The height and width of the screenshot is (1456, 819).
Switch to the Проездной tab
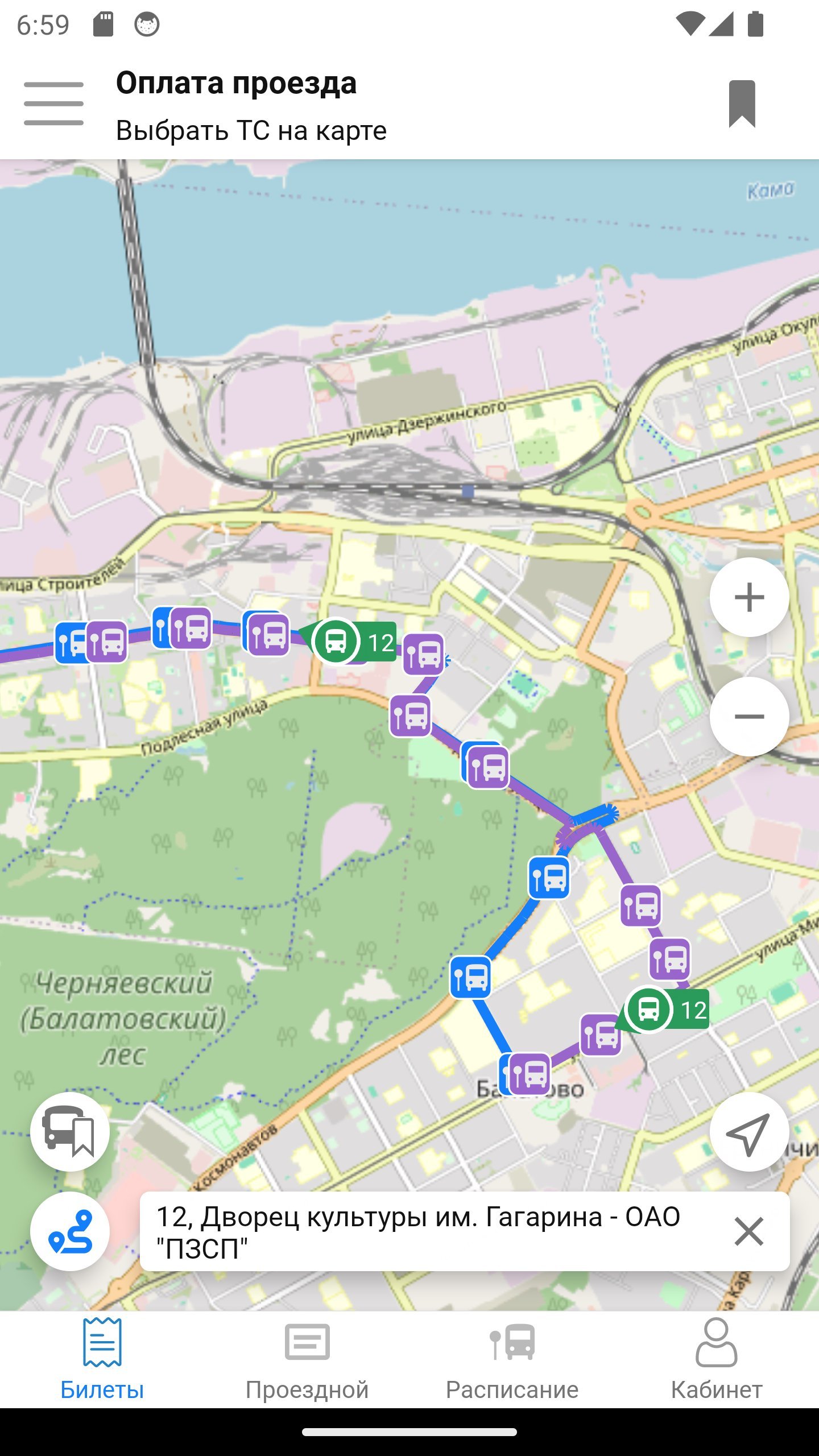pyautogui.click(x=307, y=1359)
